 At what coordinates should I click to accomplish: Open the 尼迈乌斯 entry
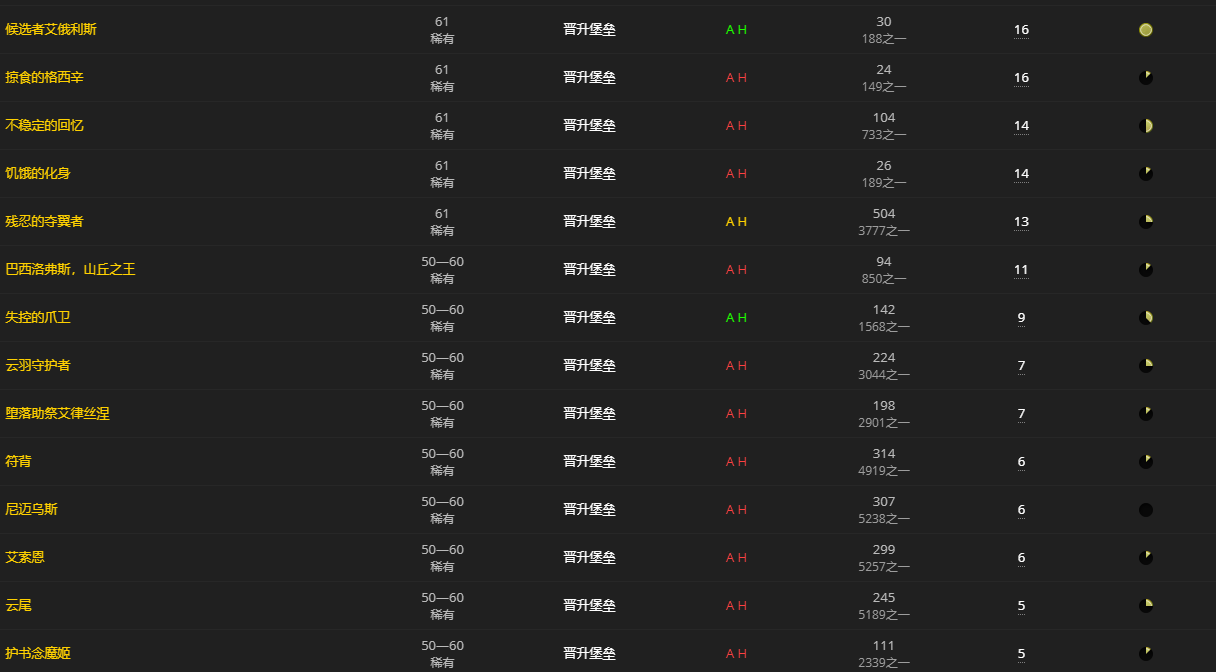pos(32,510)
